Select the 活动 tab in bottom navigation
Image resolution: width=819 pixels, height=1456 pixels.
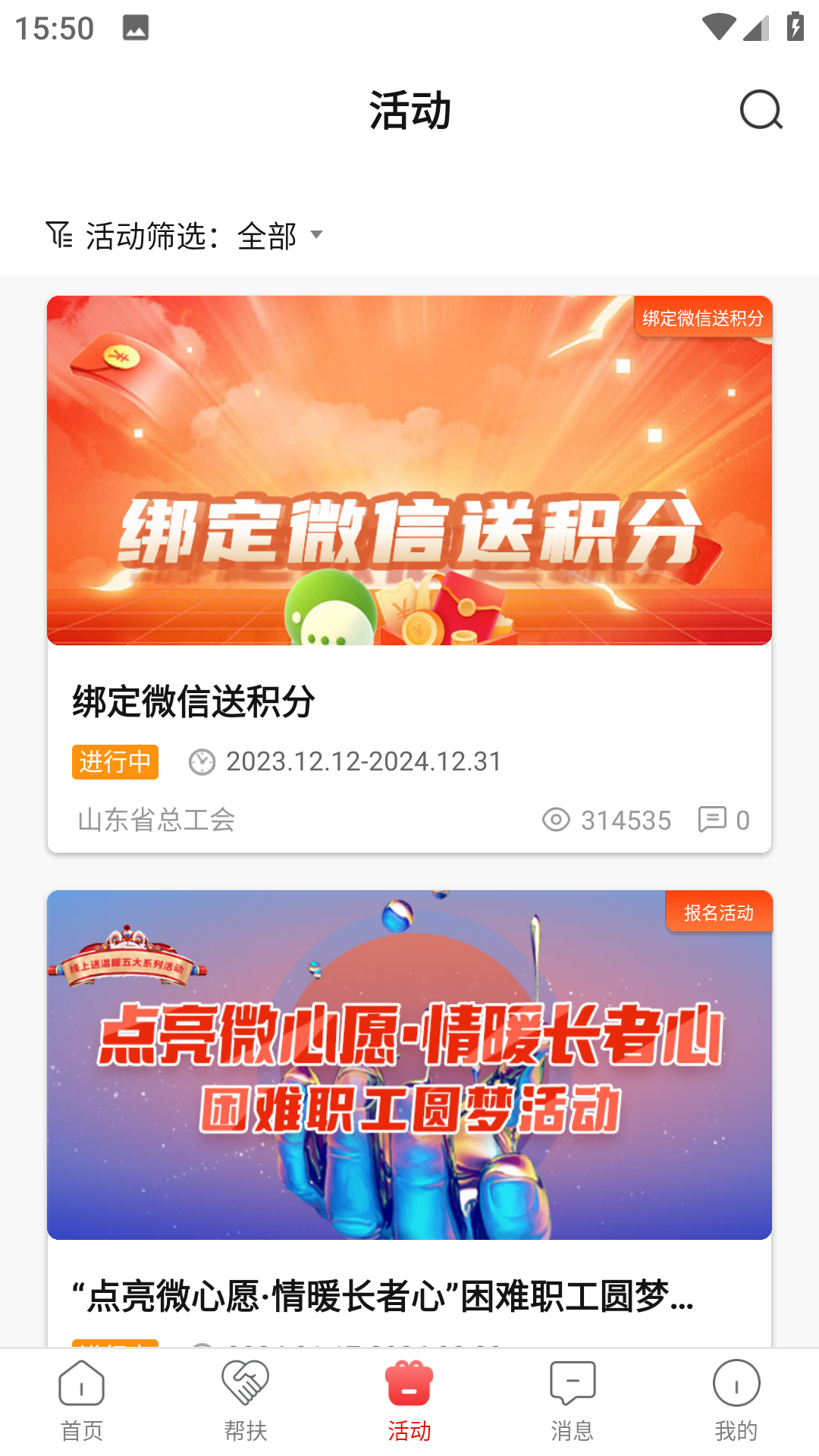point(409,1401)
